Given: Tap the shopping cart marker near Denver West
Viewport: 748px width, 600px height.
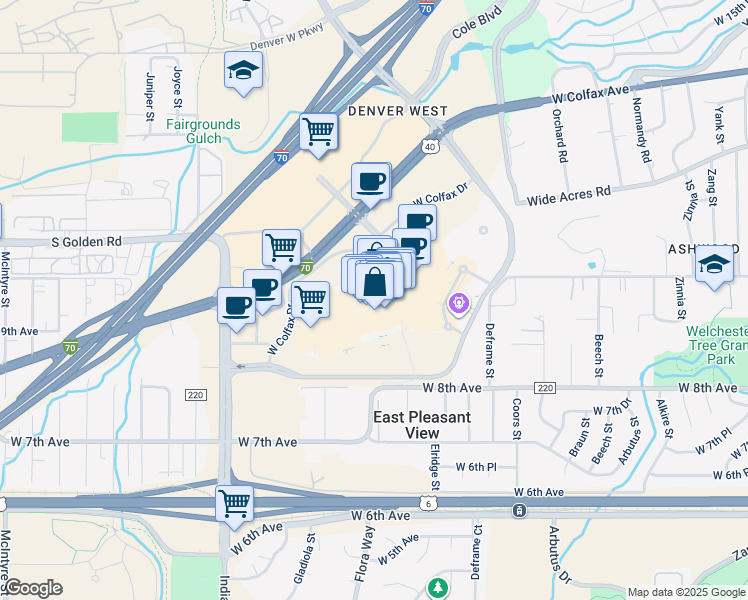Looking at the screenshot, I should (318, 132).
